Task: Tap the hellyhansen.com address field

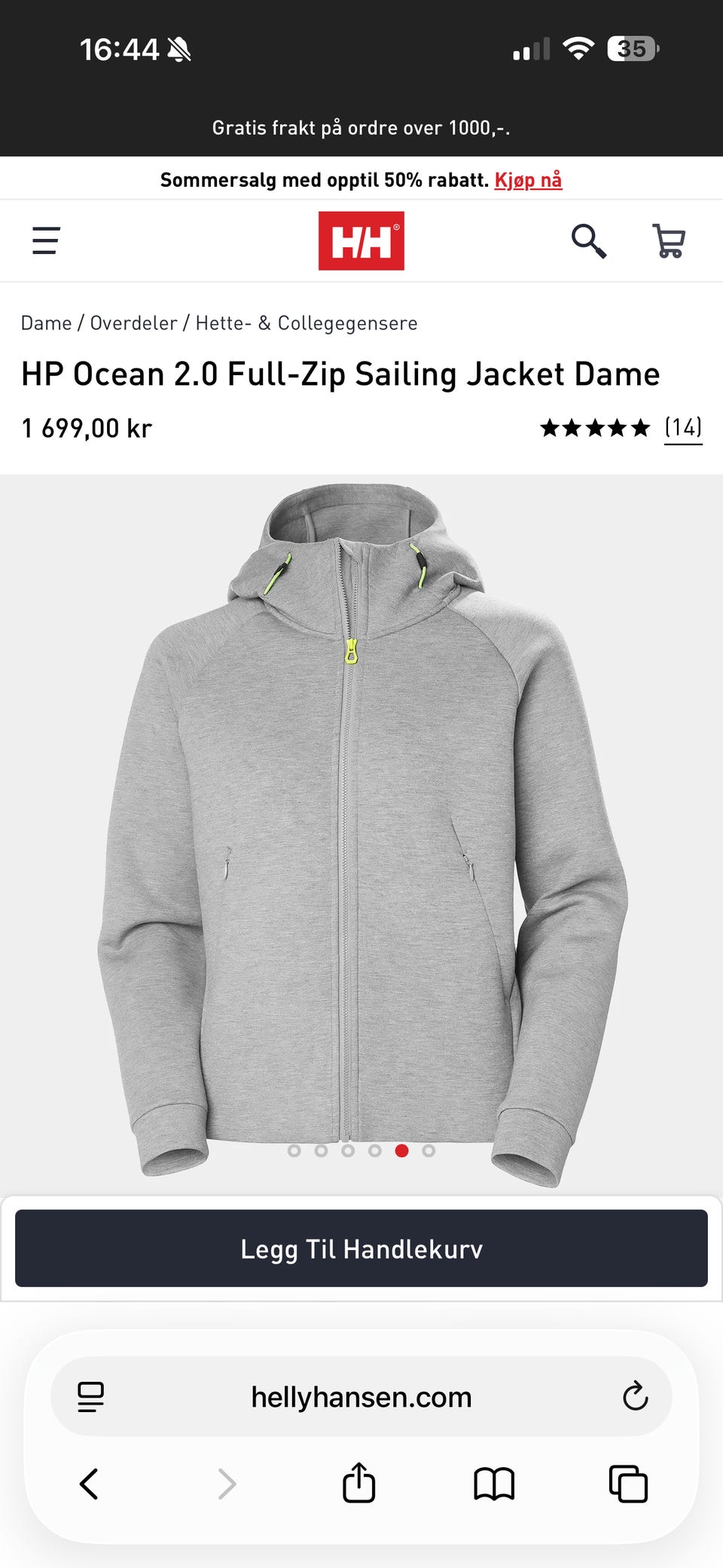Action: pyautogui.click(x=361, y=1397)
